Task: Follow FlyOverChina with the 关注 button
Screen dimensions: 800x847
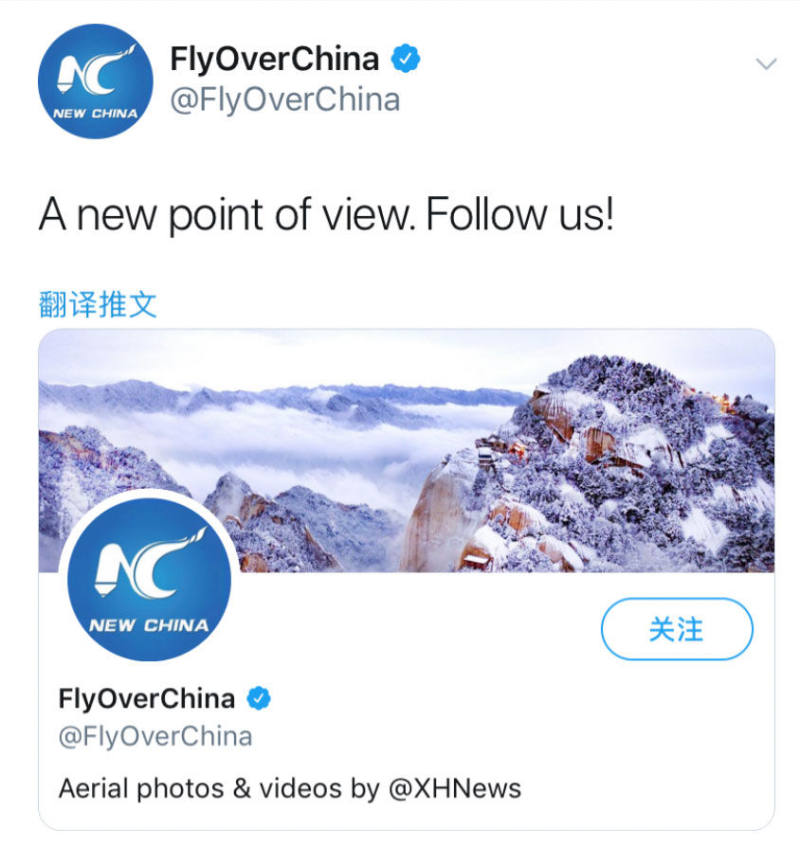Action: point(676,629)
